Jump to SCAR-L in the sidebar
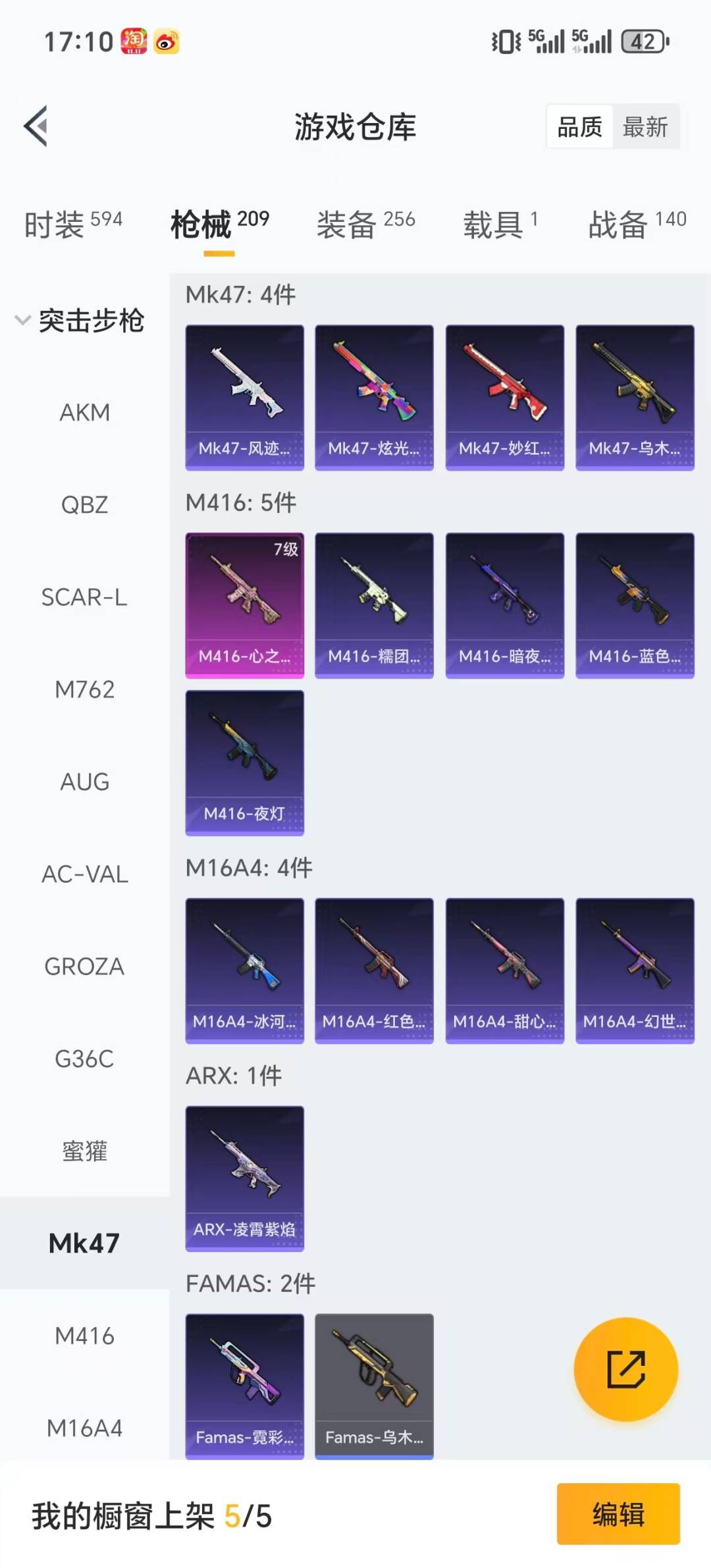Screen dimensions: 711x1568 coord(84,597)
